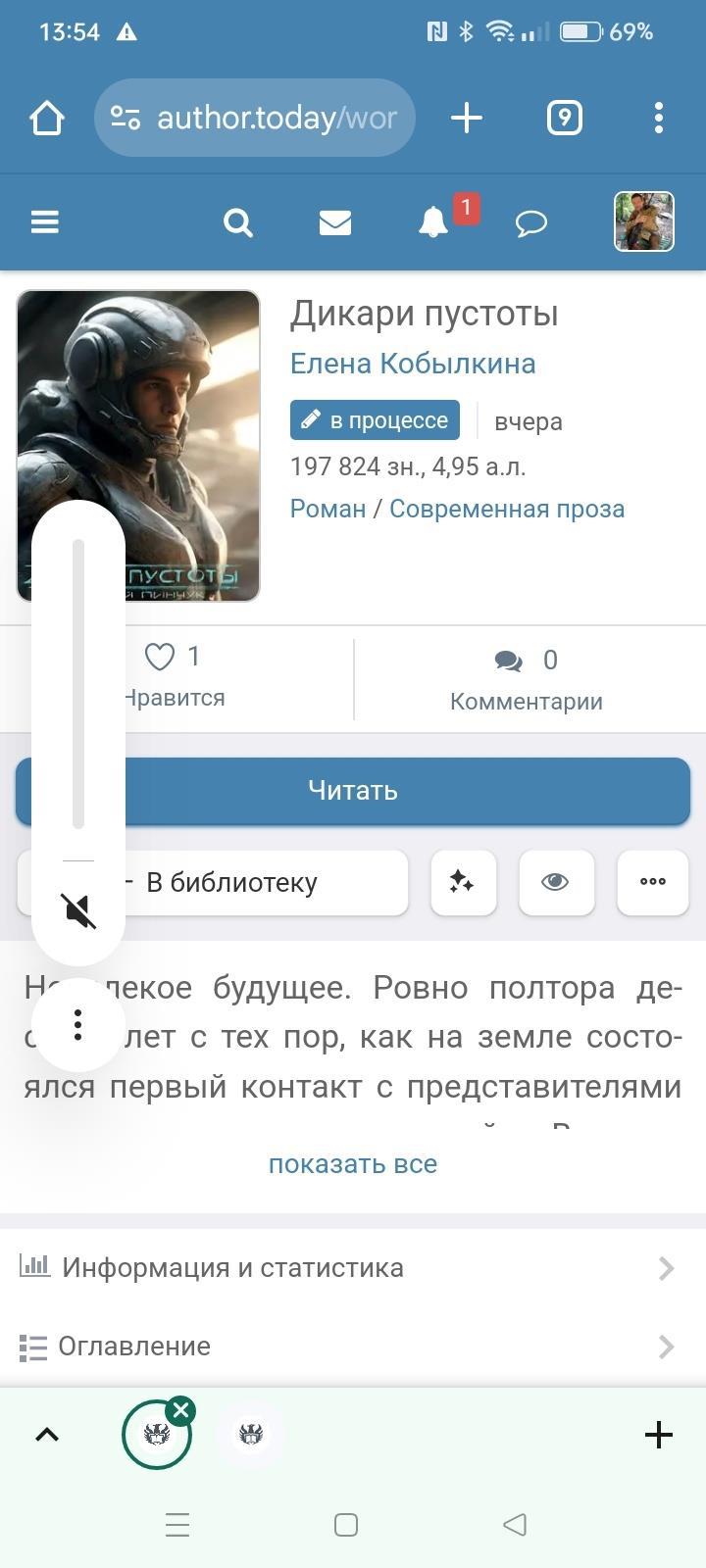
Task: Open the notifications bell
Action: (433, 222)
